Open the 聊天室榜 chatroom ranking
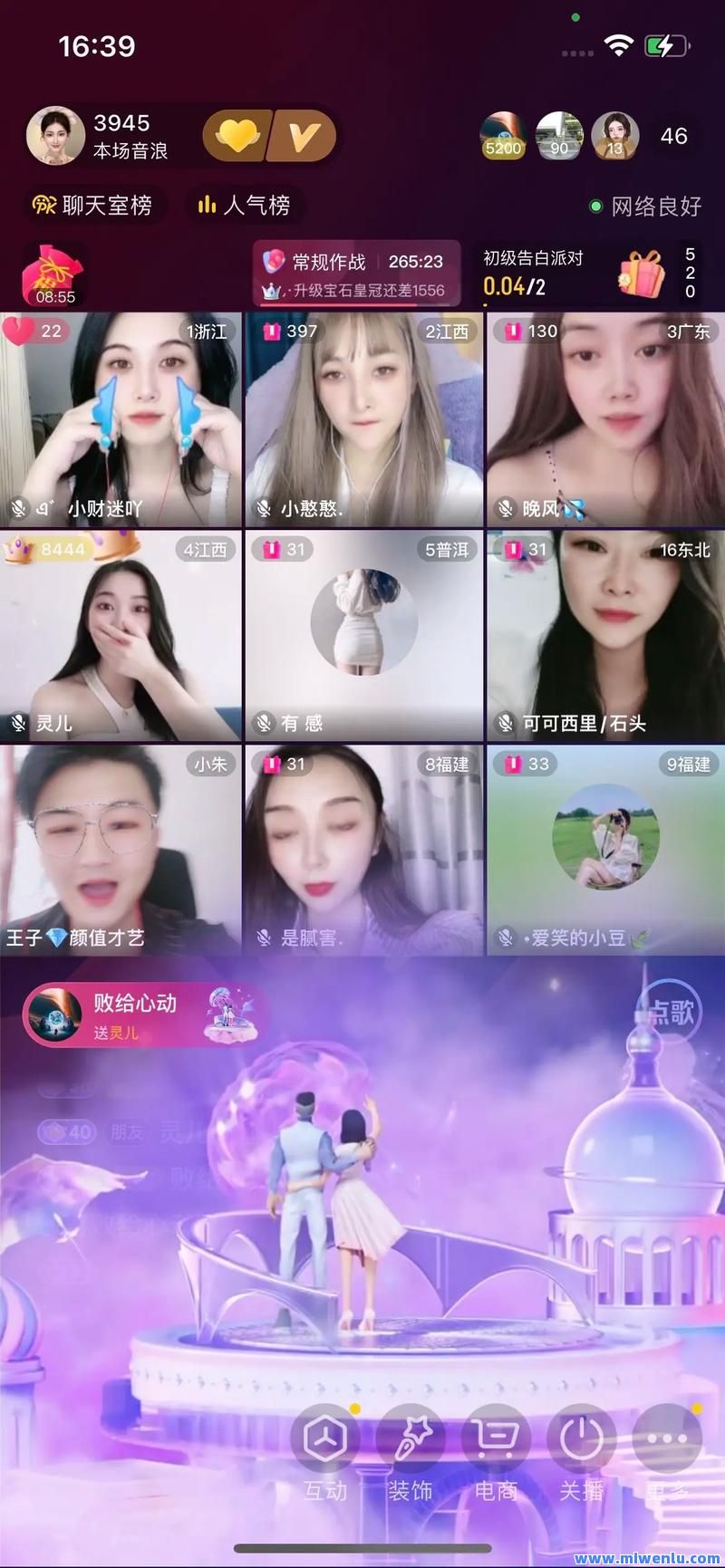This screenshot has width=725, height=1568. point(92,205)
